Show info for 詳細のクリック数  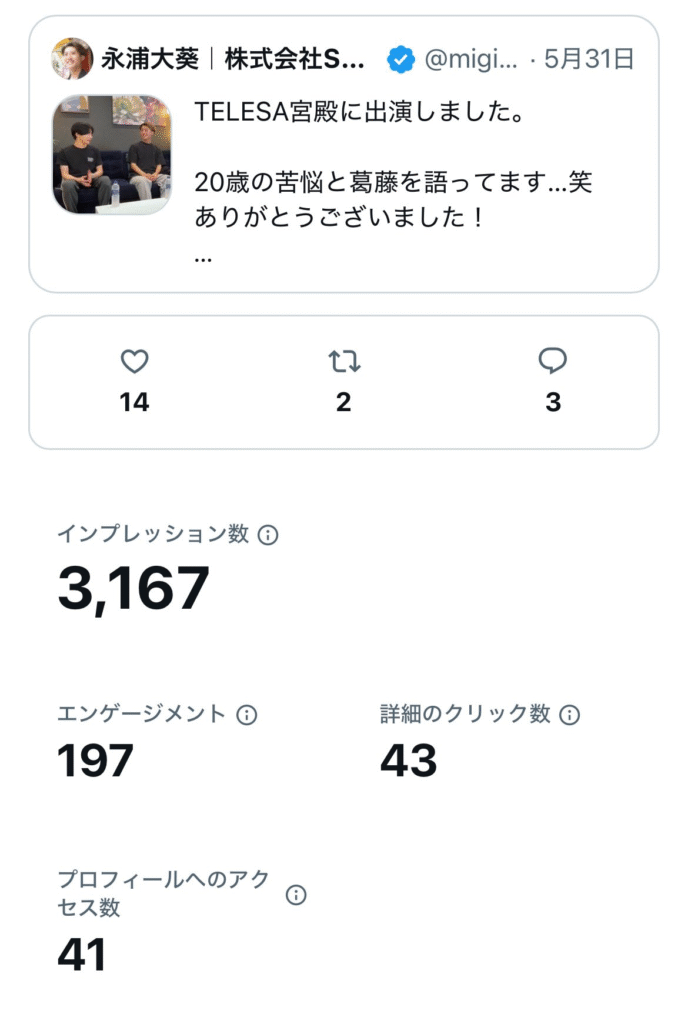(x=569, y=715)
